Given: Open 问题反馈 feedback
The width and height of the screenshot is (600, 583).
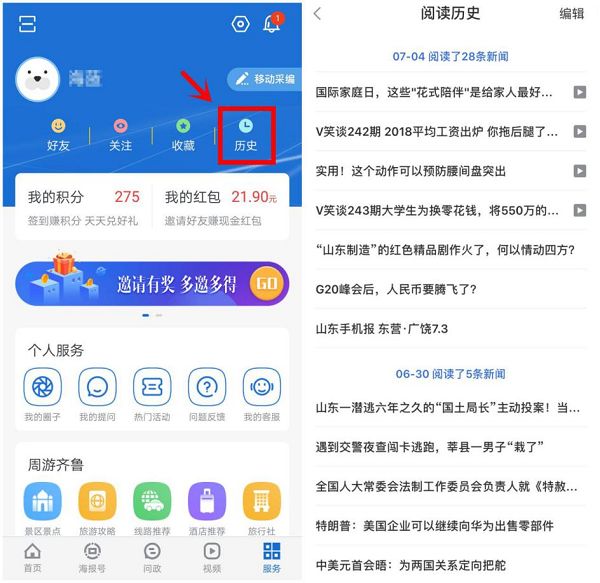Looking at the screenshot, I should click(x=207, y=394).
